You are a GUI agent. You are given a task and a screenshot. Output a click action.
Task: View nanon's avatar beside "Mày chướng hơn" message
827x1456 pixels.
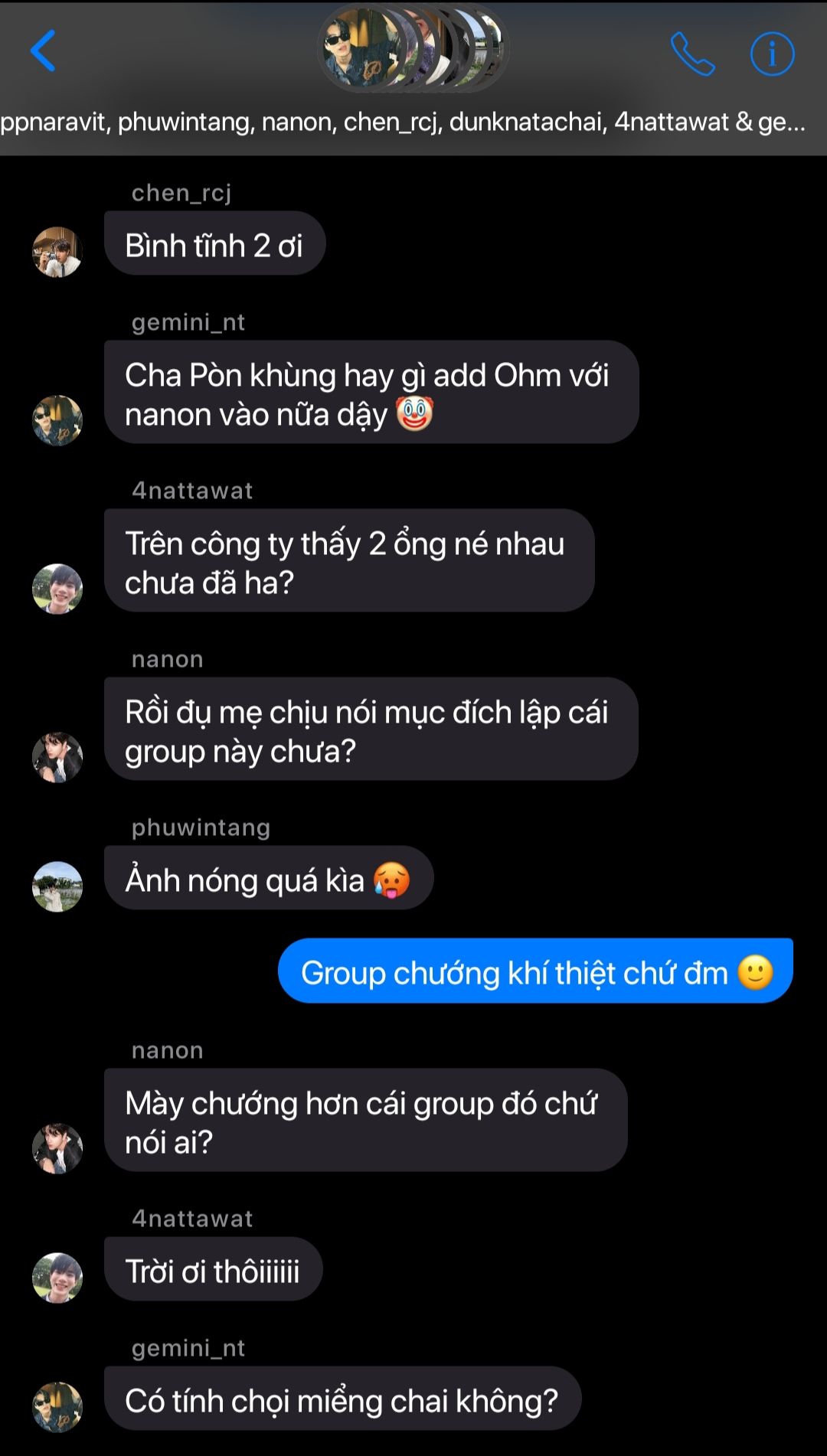click(x=57, y=1148)
